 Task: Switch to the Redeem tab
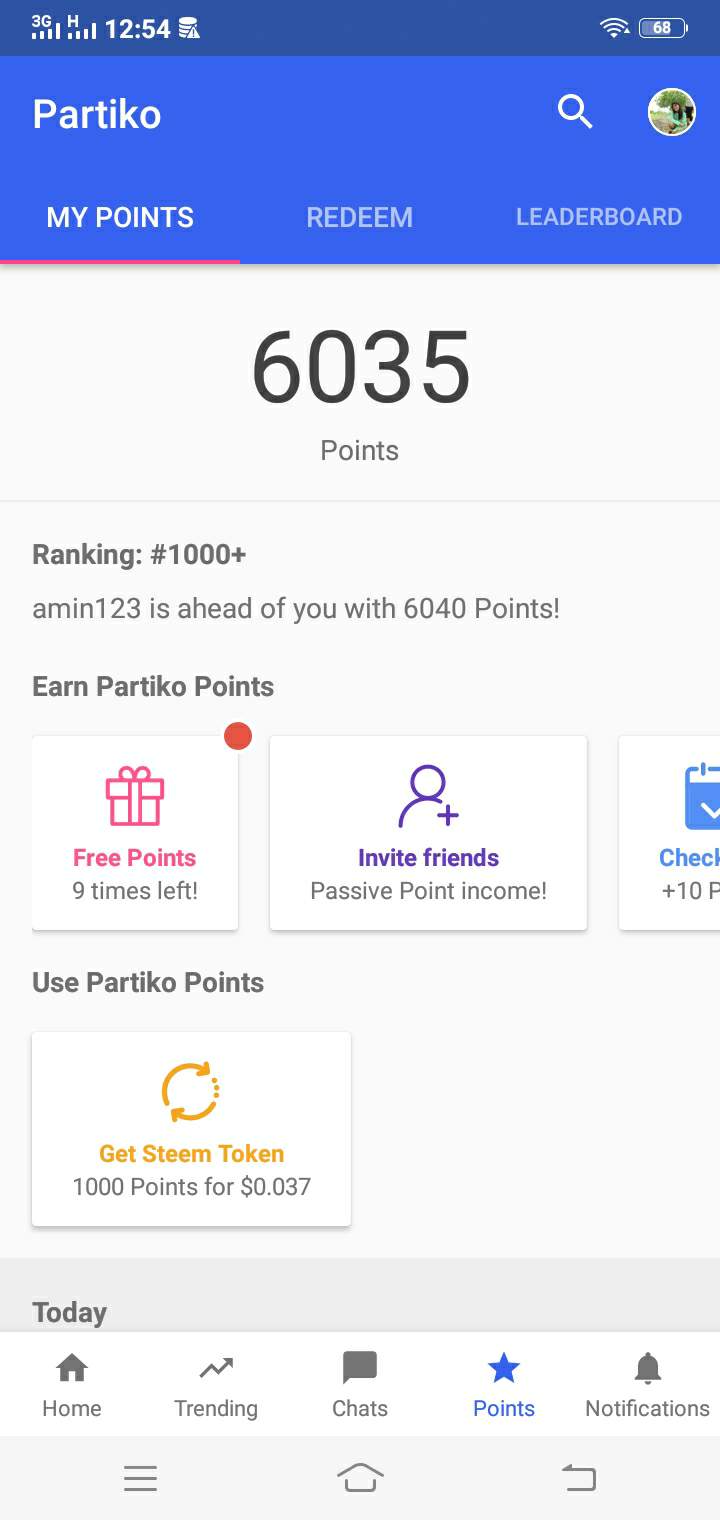tap(359, 217)
